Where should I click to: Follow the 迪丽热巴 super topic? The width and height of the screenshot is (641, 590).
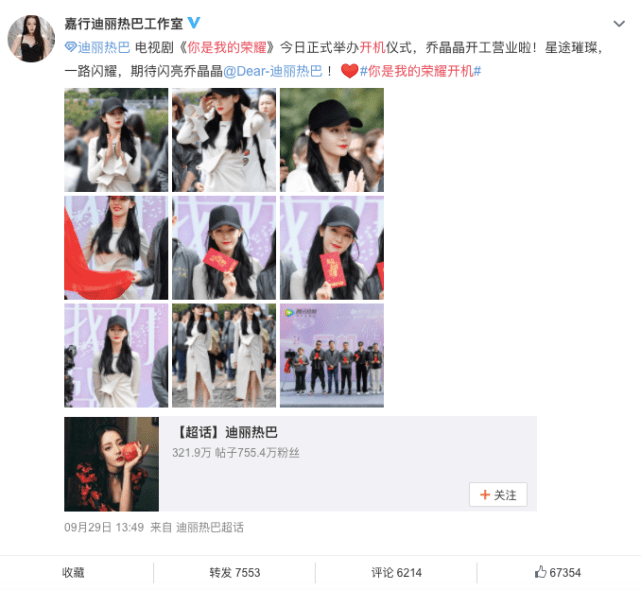coord(497,494)
